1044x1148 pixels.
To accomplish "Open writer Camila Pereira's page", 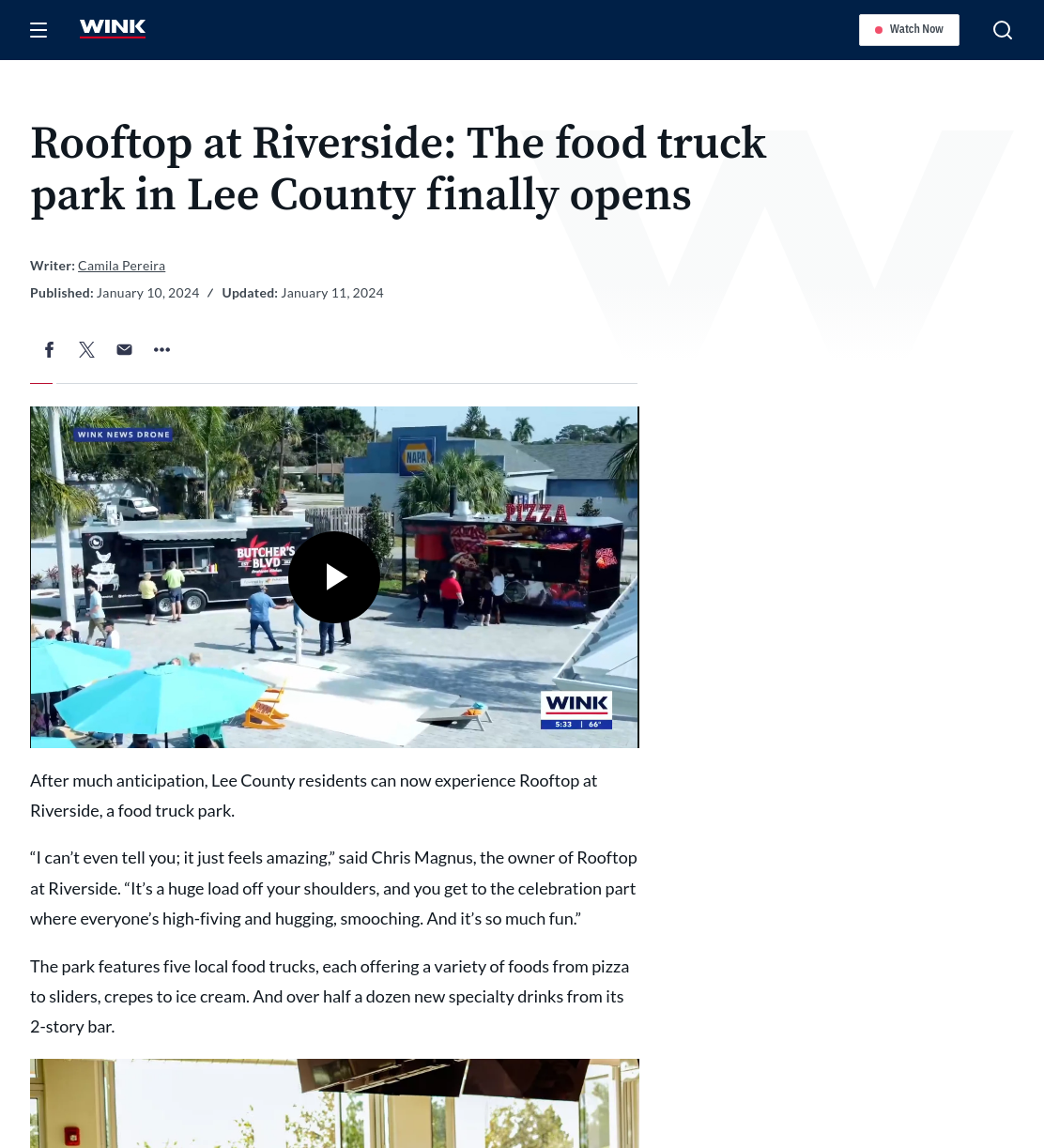I will 121,266.
